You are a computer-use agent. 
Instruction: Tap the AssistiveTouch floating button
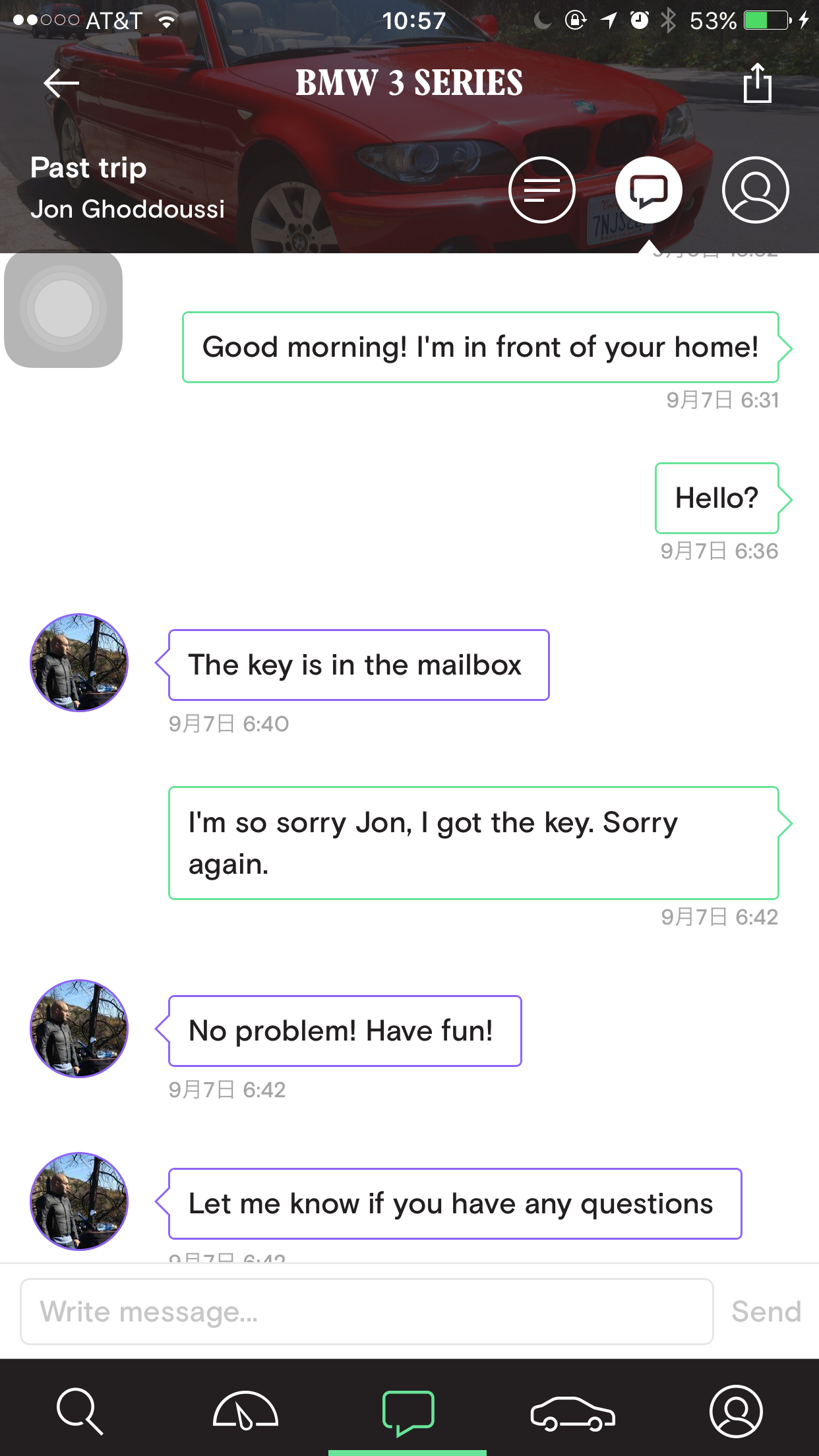(x=63, y=309)
